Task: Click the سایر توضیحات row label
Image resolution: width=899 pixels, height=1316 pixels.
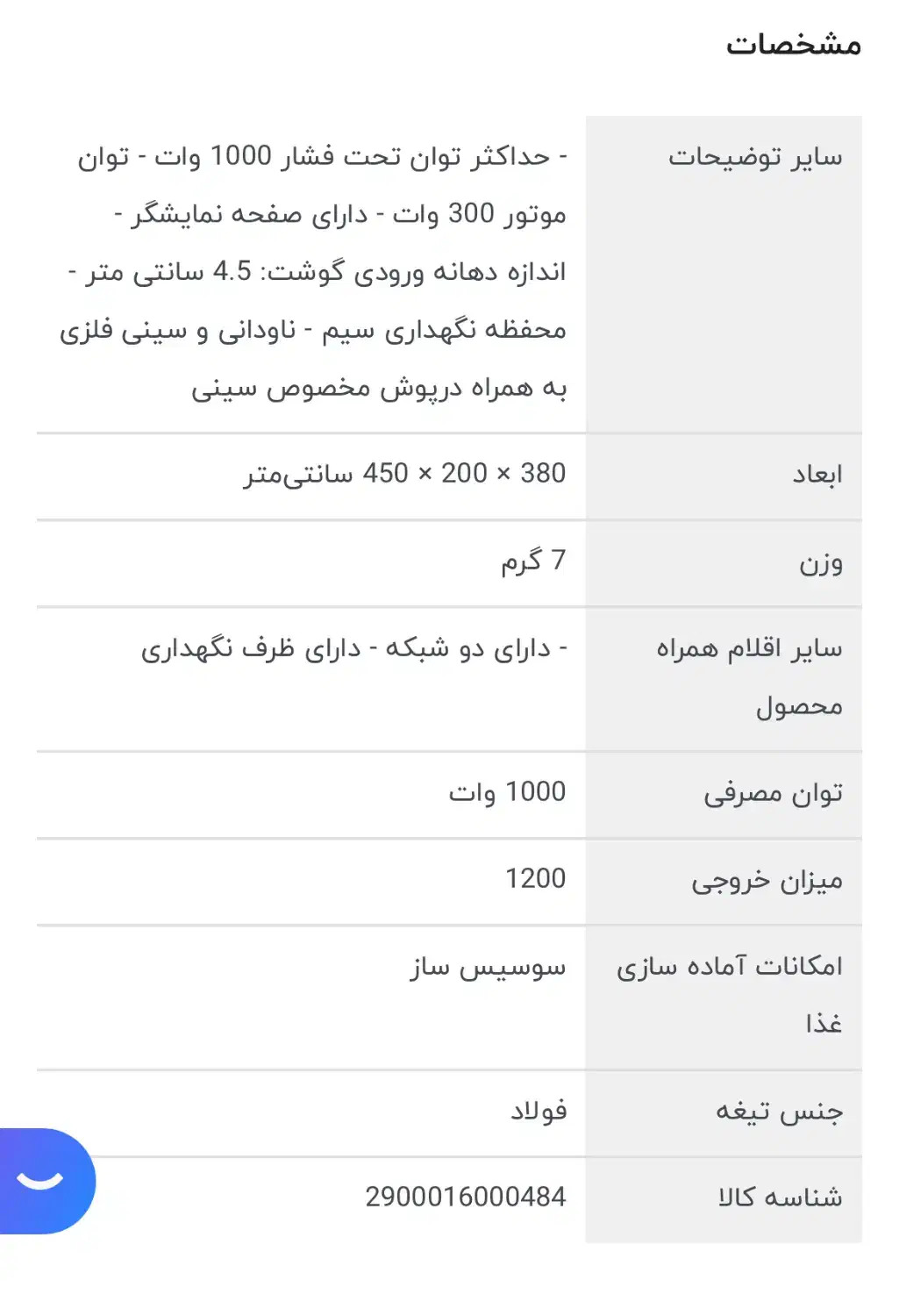Action: pos(756,158)
